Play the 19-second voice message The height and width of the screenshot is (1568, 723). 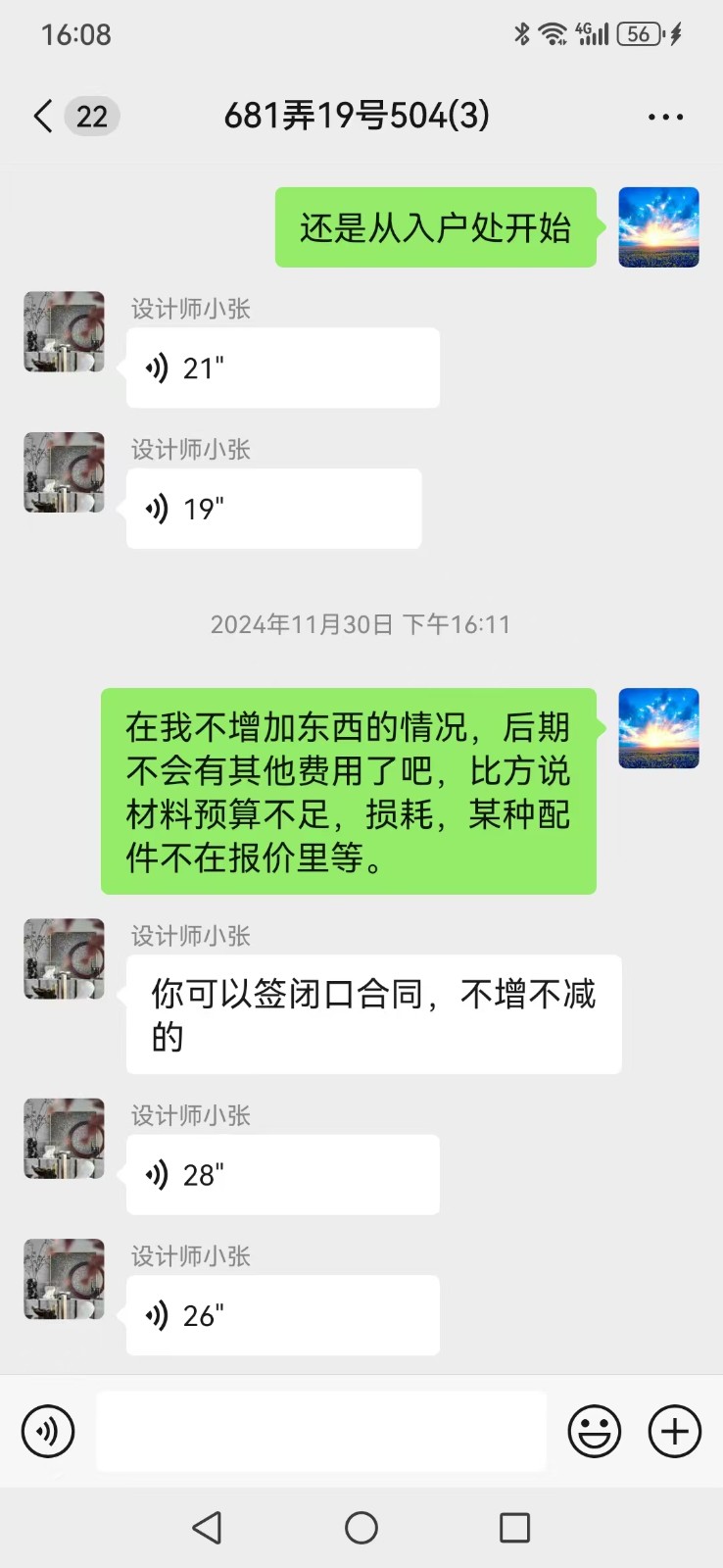pyautogui.click(x=273, y=510)
